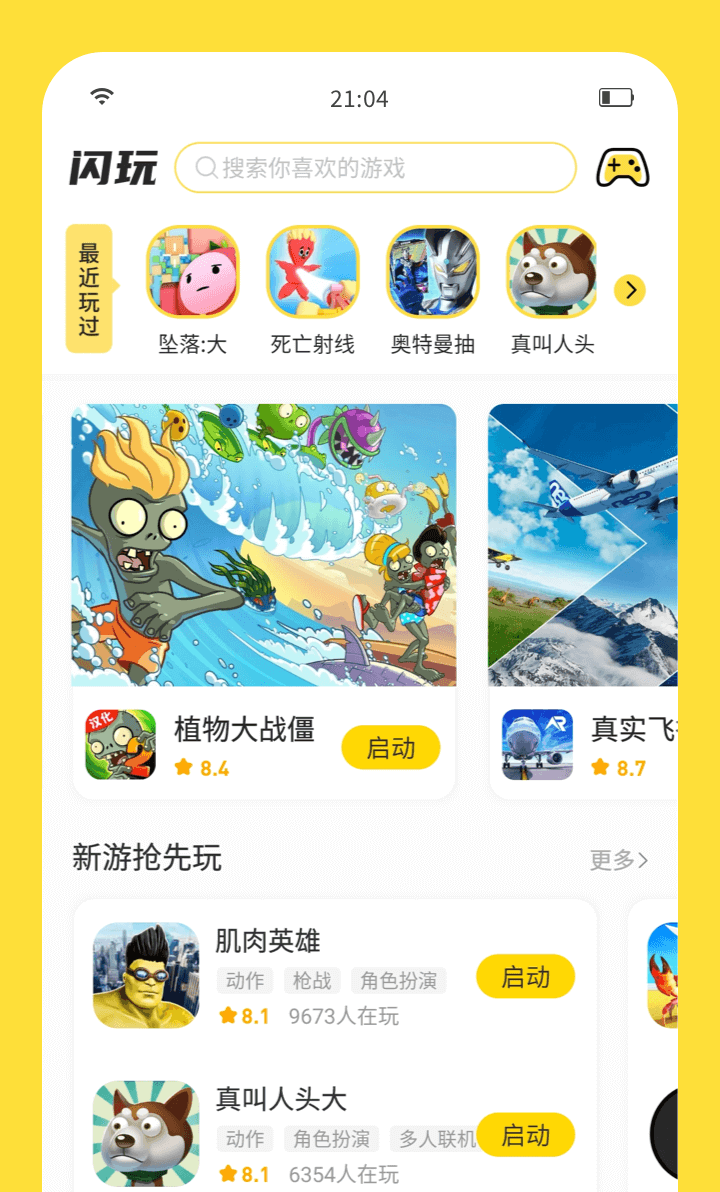720x1192 pixels.
Task: Launch 植物大战僵 with the 启动 button
Action: coord(391,747)
